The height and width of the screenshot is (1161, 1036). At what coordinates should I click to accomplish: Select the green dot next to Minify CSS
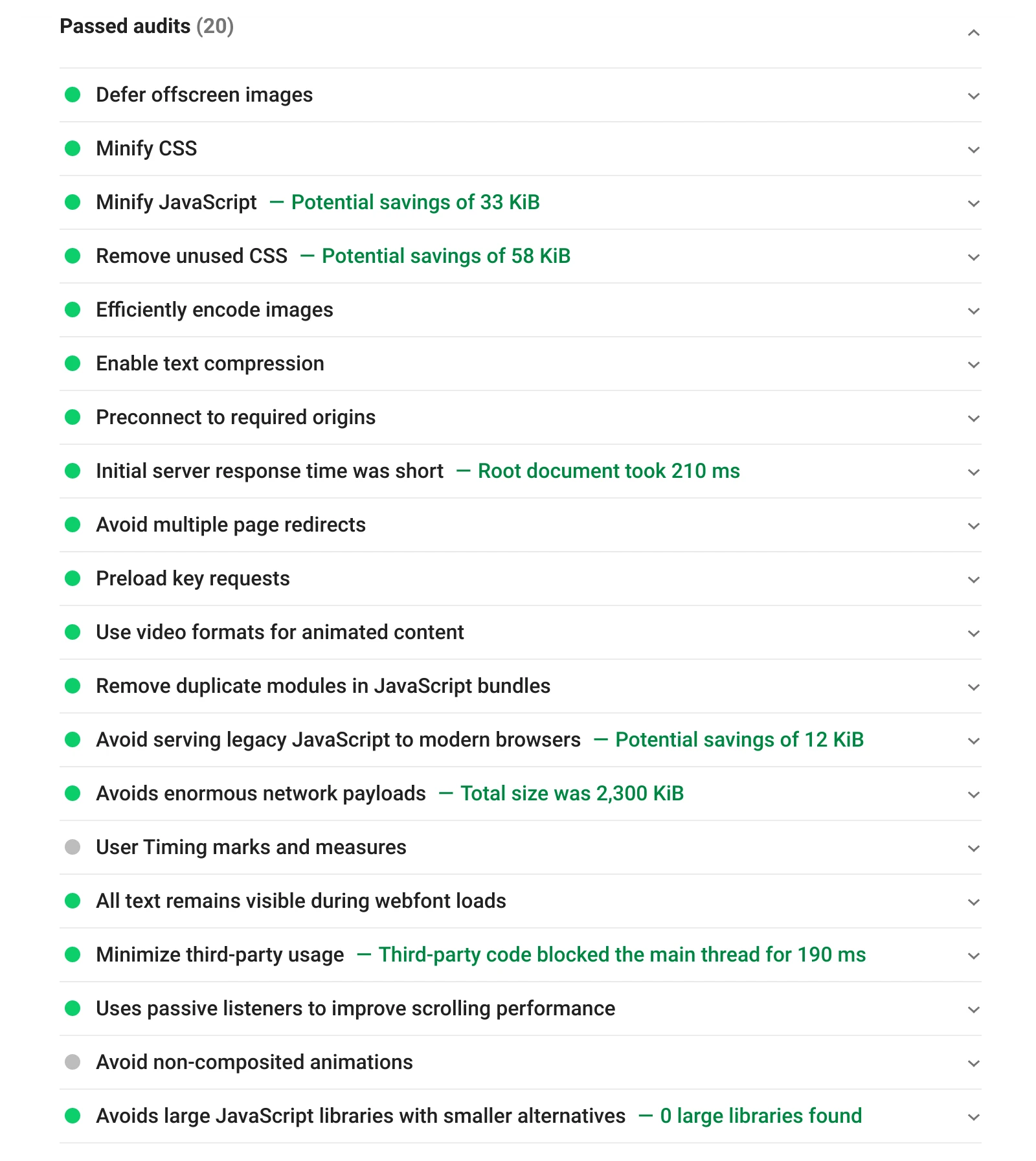click(73, 149)
